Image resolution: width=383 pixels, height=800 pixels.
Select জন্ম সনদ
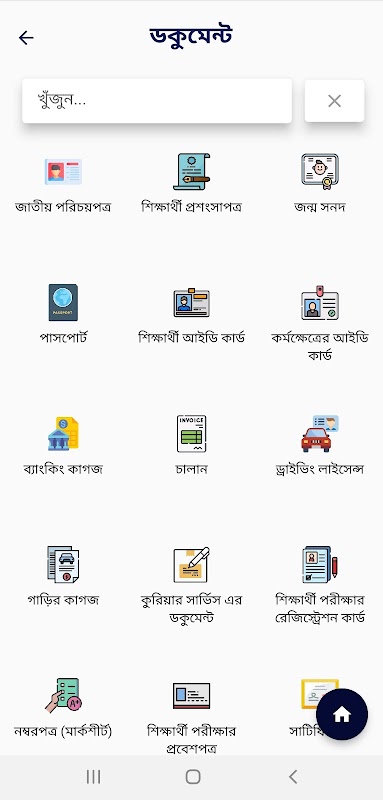(320, 184)
